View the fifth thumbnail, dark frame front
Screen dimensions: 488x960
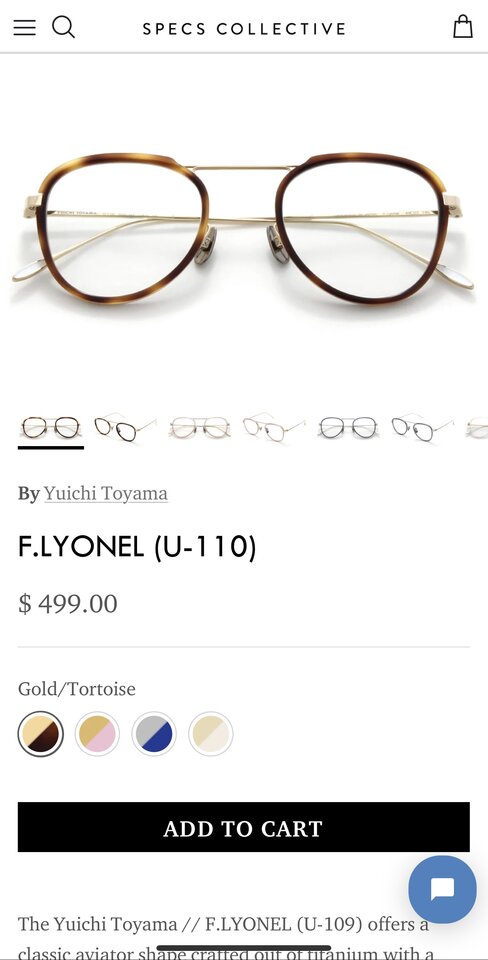pyautogui.click(x=348, y=427)
